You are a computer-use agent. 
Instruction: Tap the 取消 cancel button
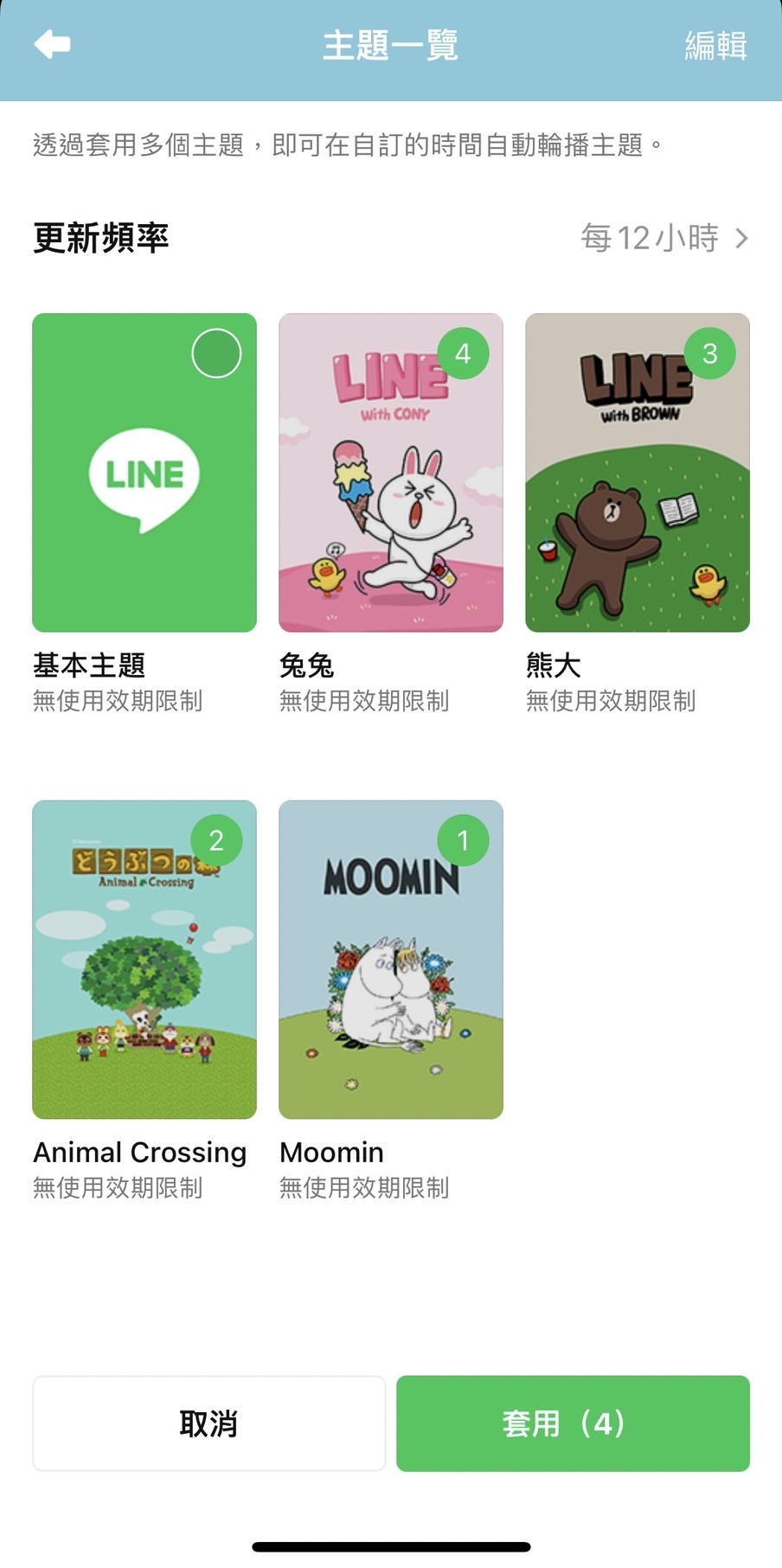[x=208, y=1423]
